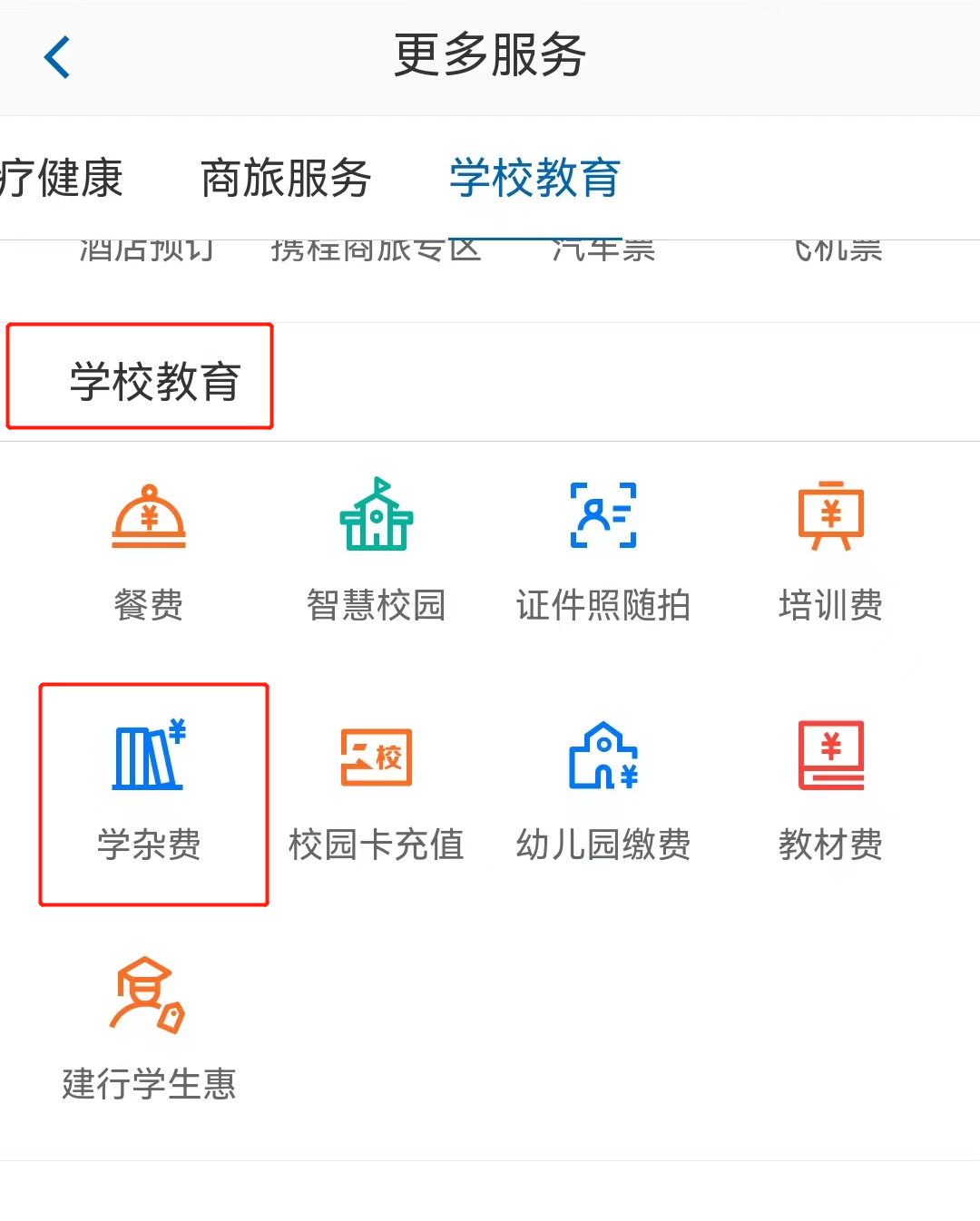Switch to the 商旅服务 tab

[285, 178]
